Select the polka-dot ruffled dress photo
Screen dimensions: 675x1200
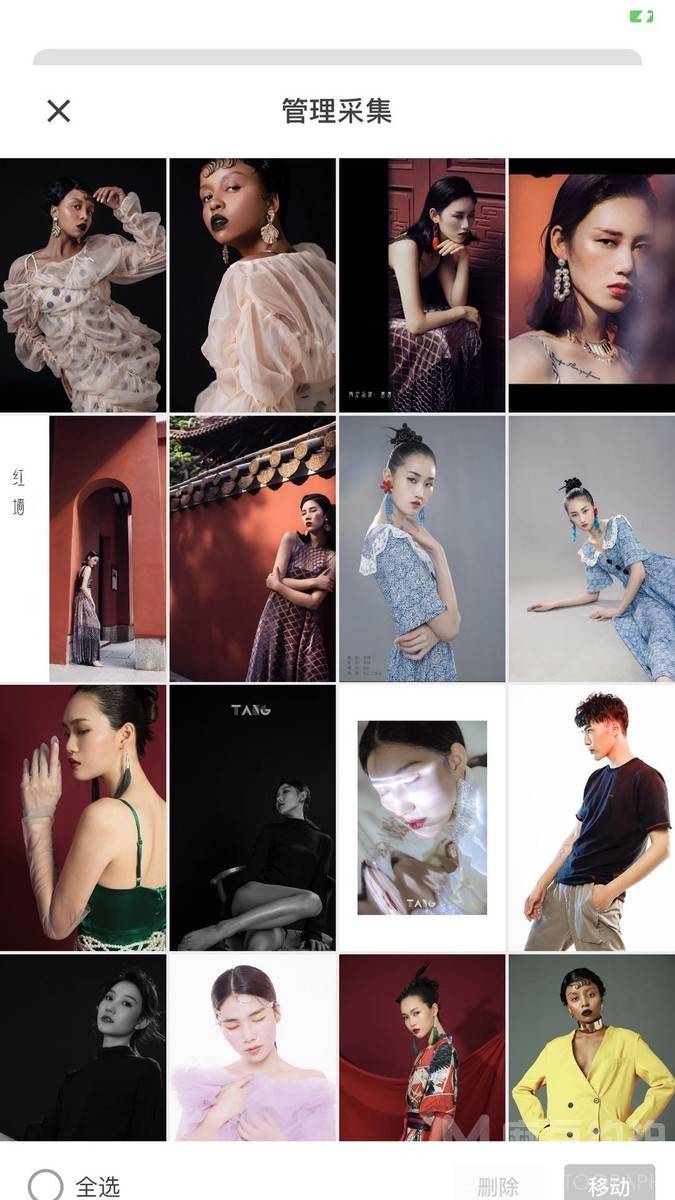(x=83, y=285)
